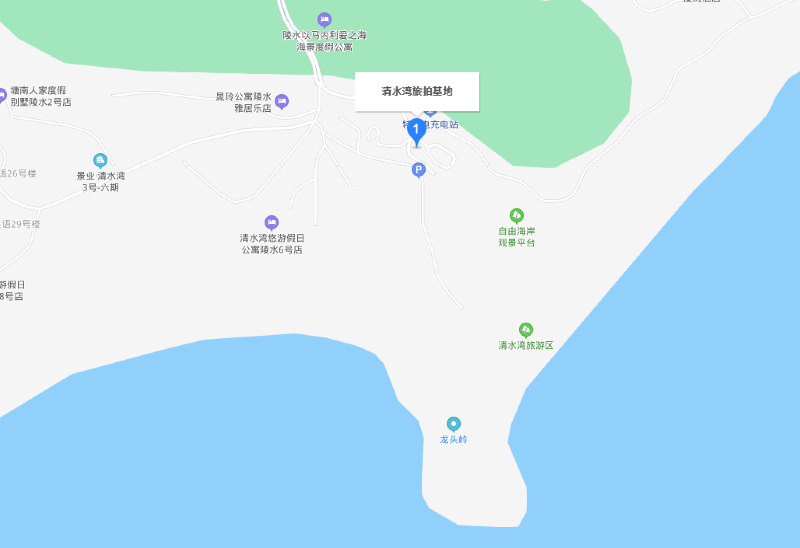The width and height of the screenshot is (800, 548).
Task: Select the parking P marker
Action: [419, 170]
